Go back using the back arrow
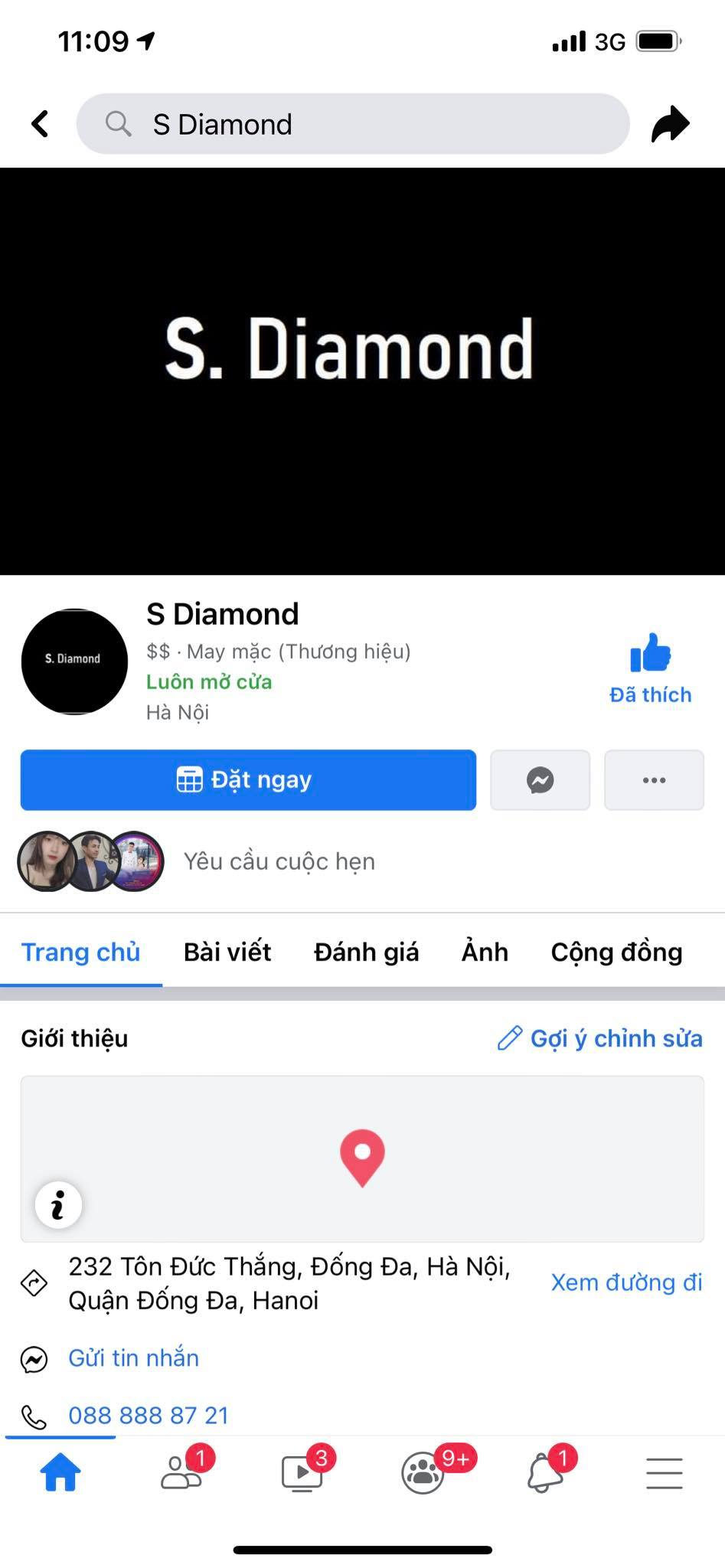 pyautogui.click(x=40, y=124)
